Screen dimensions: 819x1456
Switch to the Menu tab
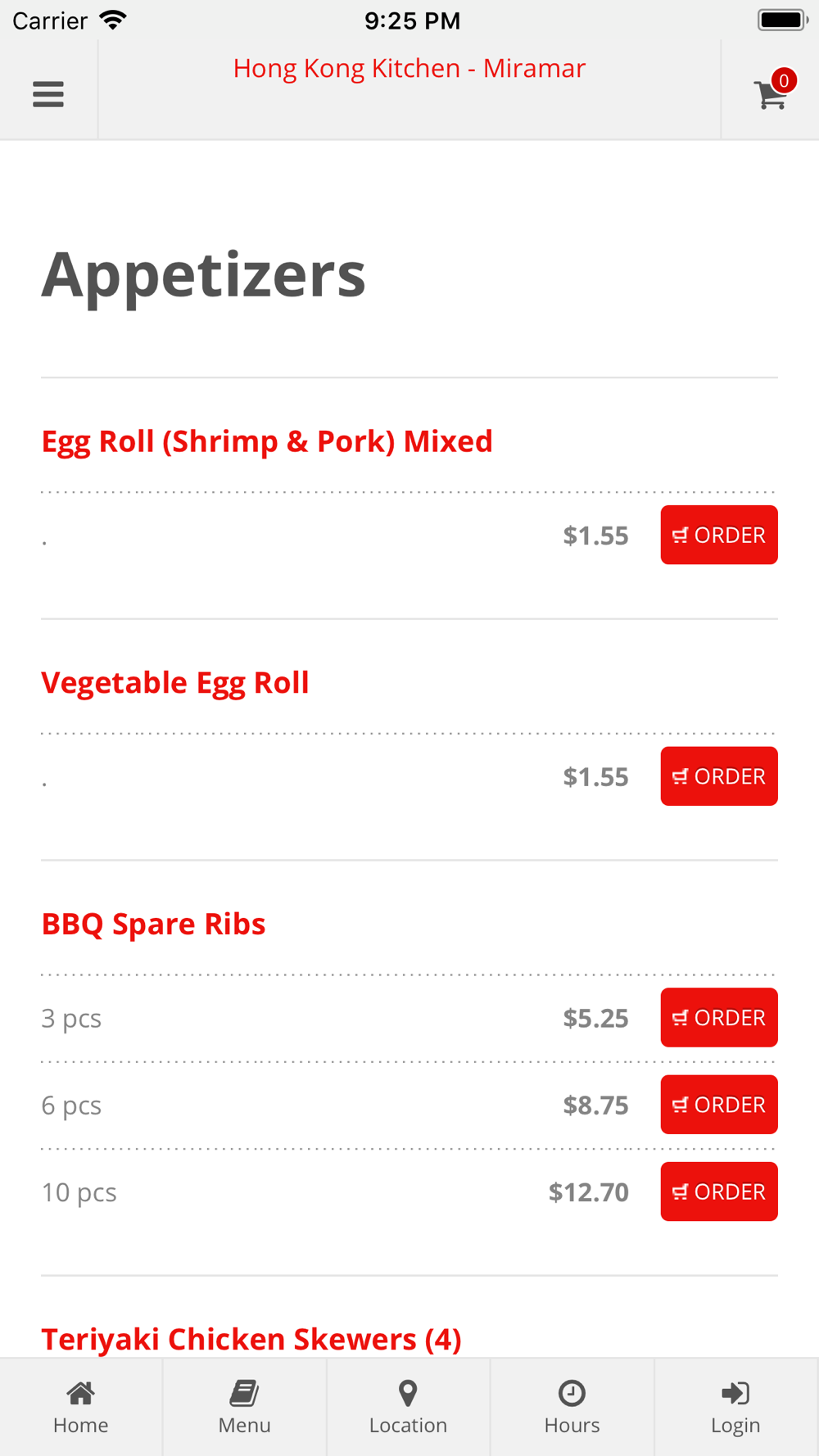tap(245, 1408)
